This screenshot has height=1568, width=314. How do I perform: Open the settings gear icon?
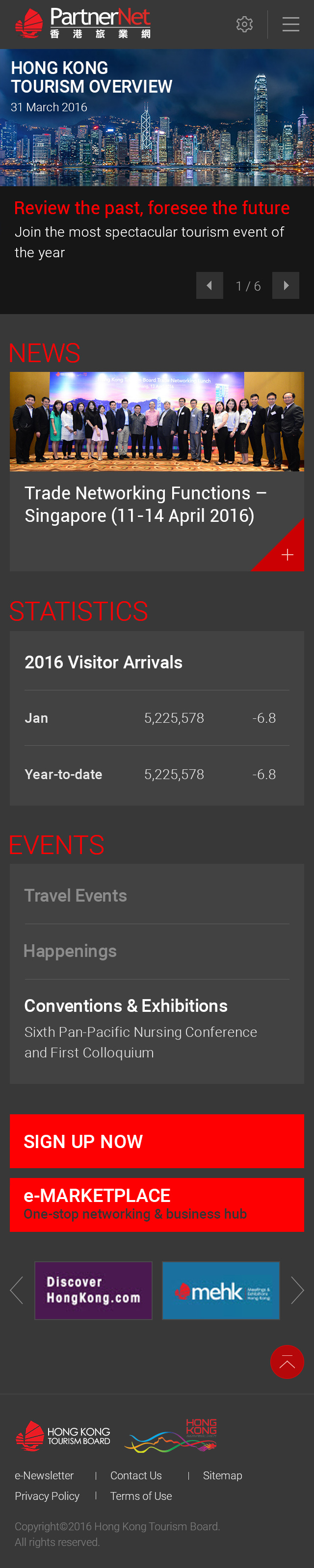point(244,24)
